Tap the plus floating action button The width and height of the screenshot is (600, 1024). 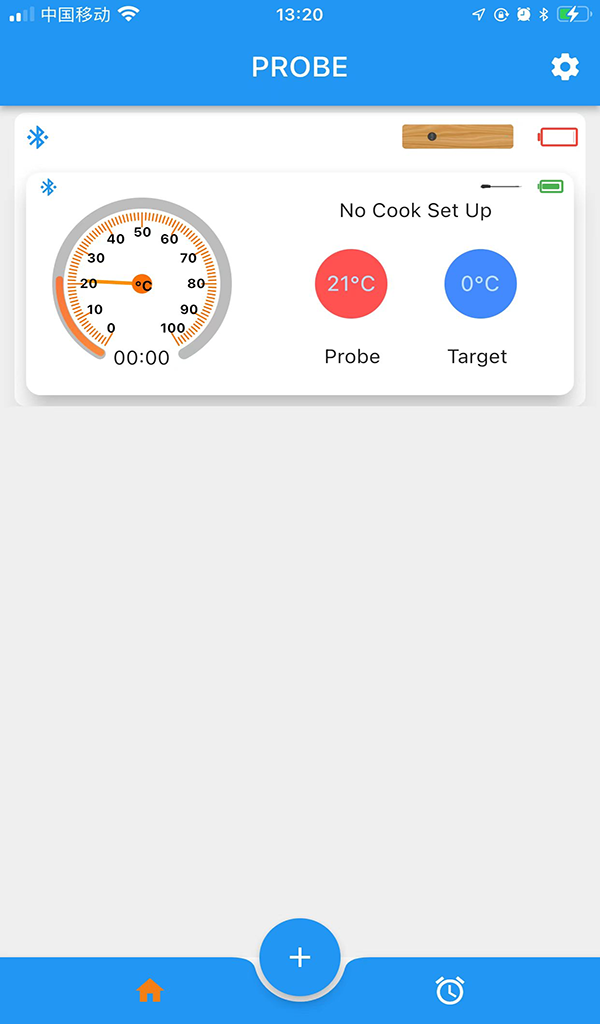[300, 958]
